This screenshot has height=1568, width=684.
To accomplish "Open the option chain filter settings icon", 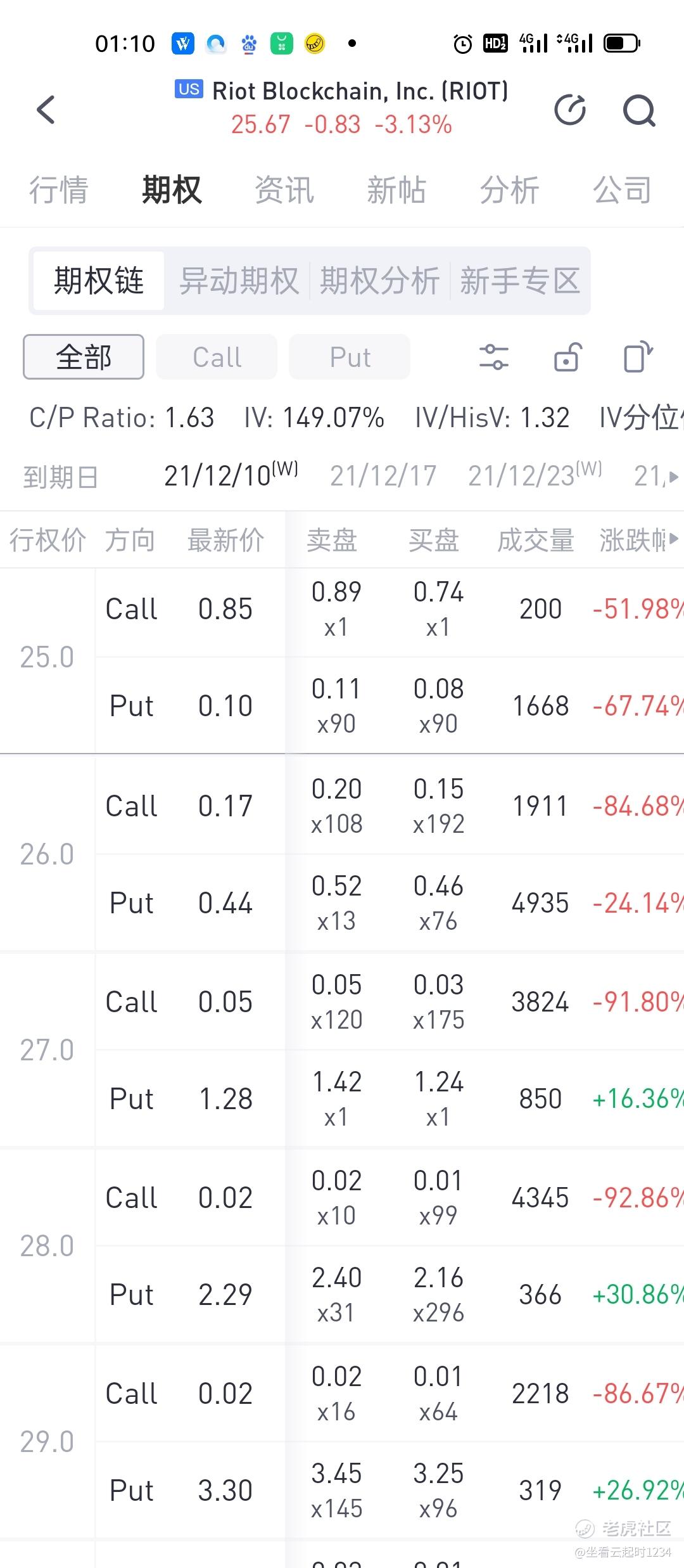I will 494,357.
